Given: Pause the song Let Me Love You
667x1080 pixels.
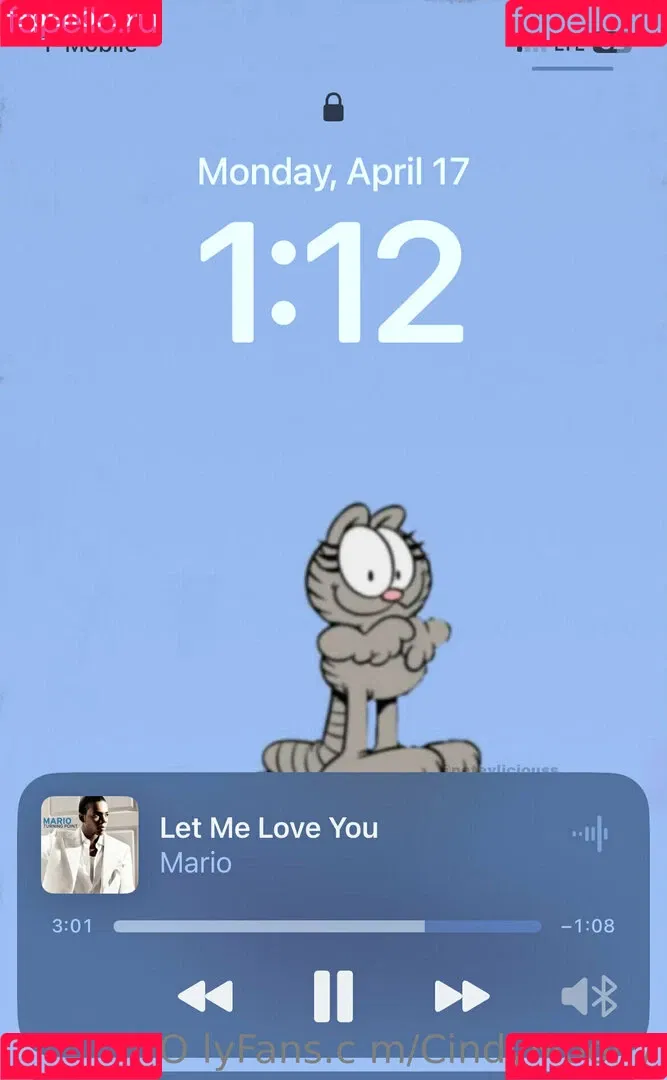Looking at the screenshot, I should pos(333,996).
